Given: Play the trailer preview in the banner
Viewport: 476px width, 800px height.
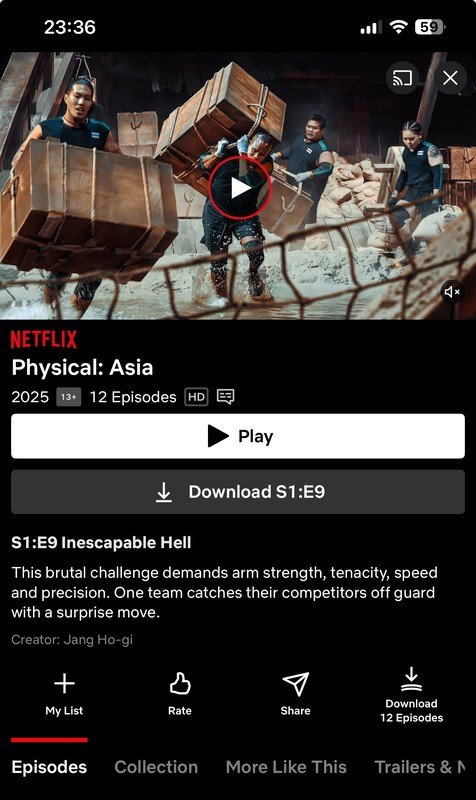Looking at the screenshot, I should (x=240, y=188).
